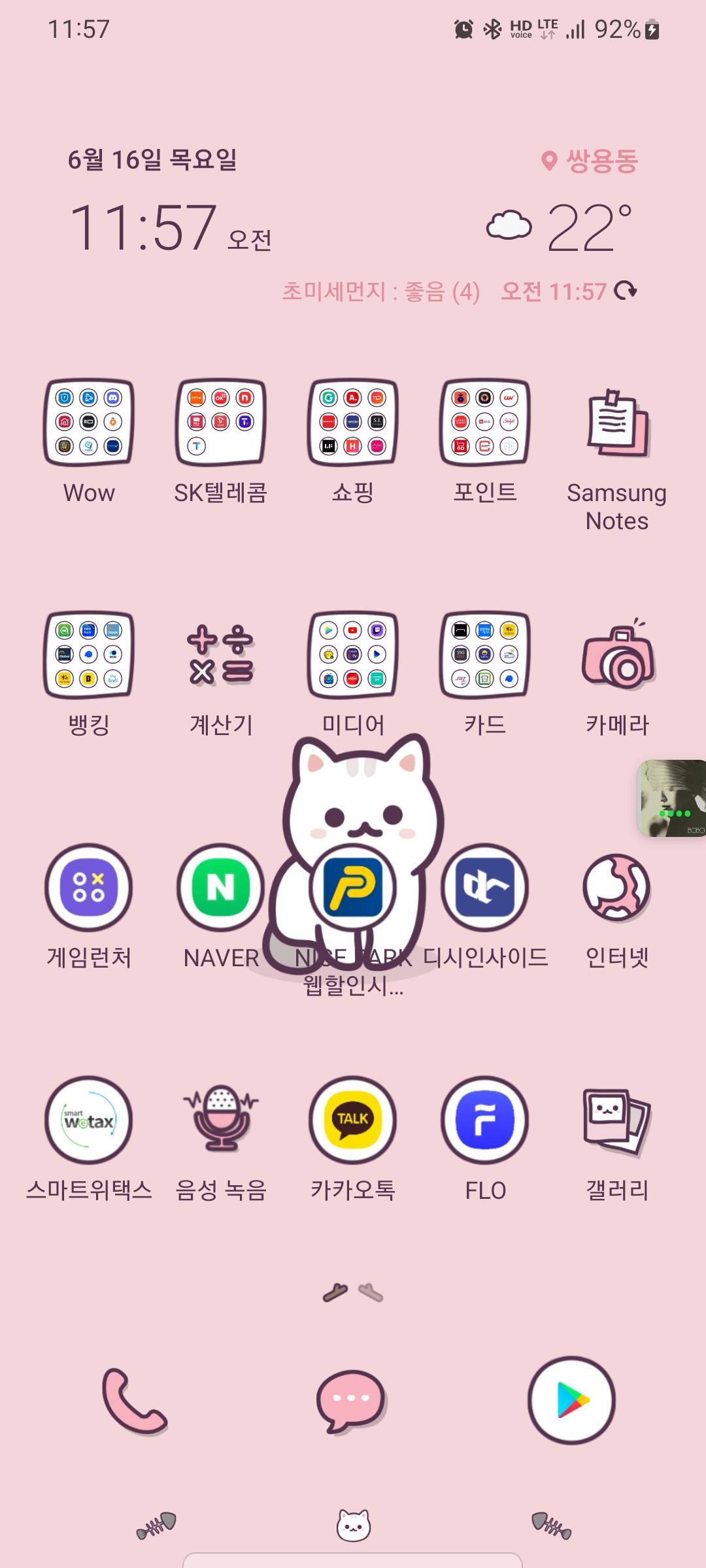Open 게임런처
The image size is (706, 1568).
(x=89, y=887)
